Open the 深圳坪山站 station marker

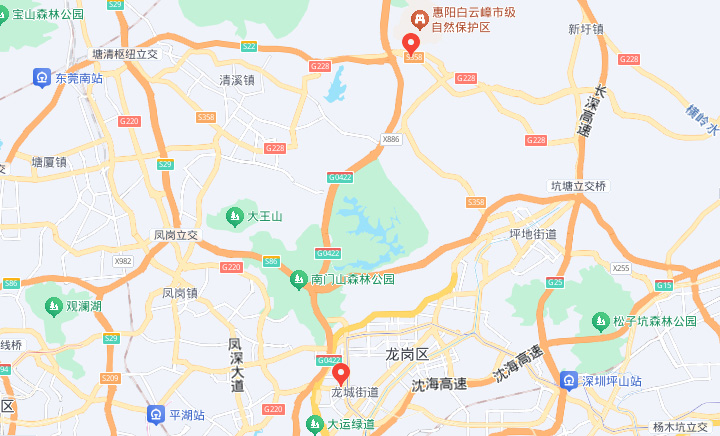[568, 381]
